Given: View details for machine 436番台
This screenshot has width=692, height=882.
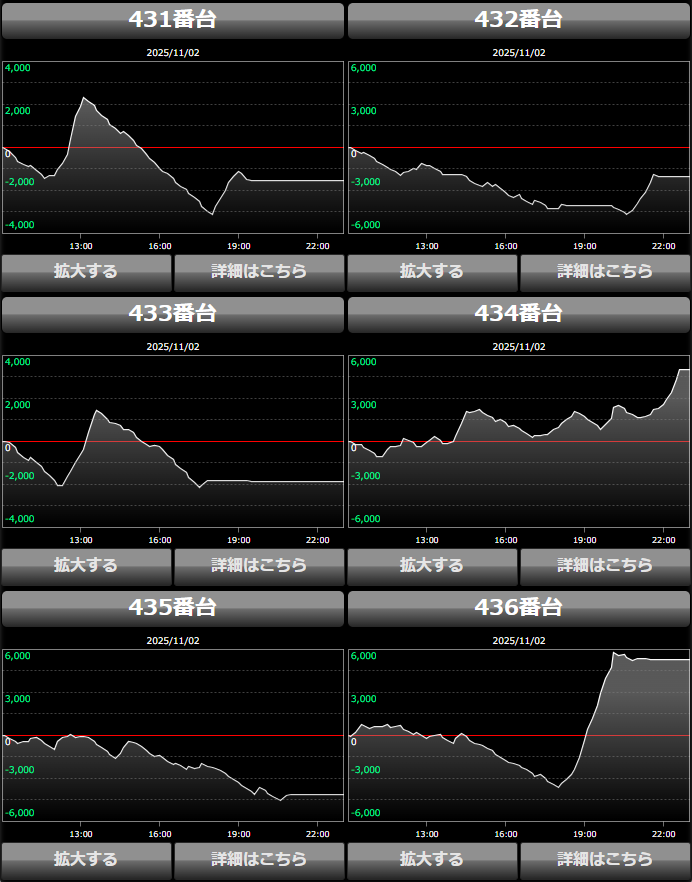Looking at the screenshot, I should coord(605,859).
